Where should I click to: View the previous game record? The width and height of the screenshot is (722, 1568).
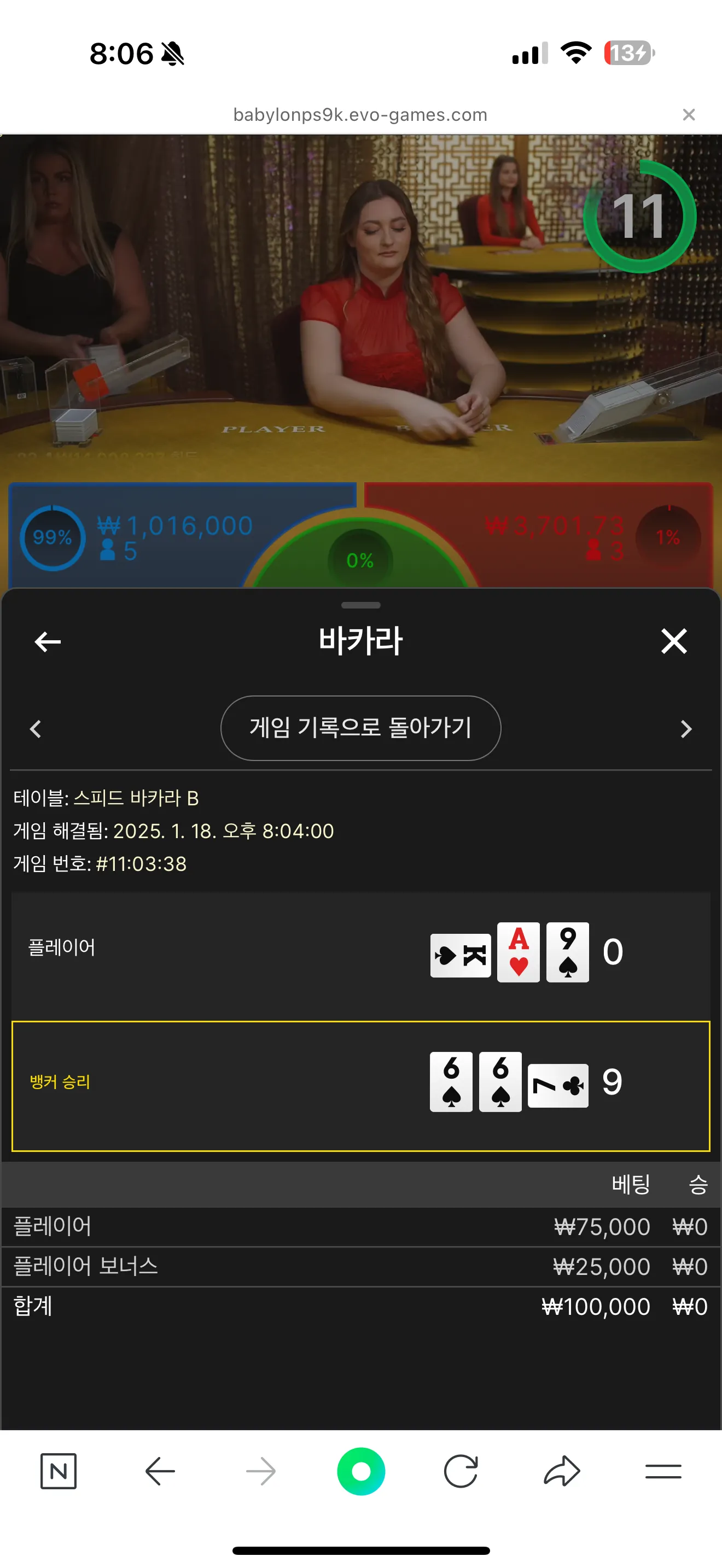tap(36, 729)
